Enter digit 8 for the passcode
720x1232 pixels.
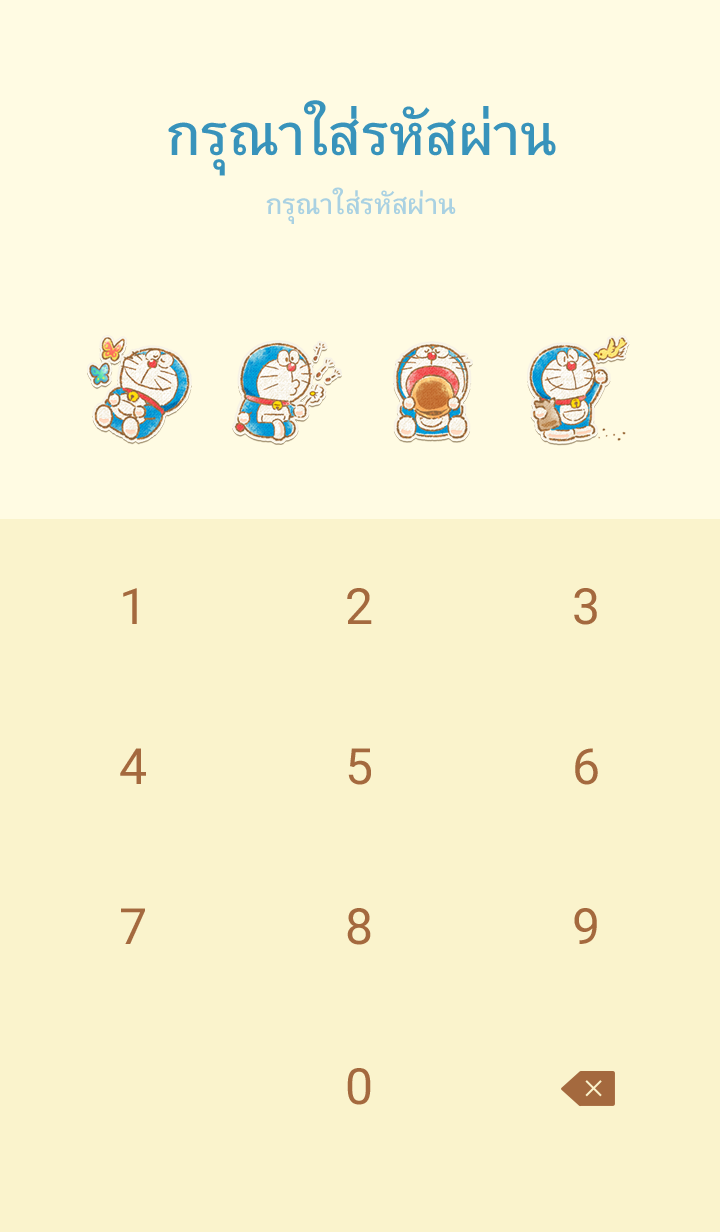click(x=359, y=928)
